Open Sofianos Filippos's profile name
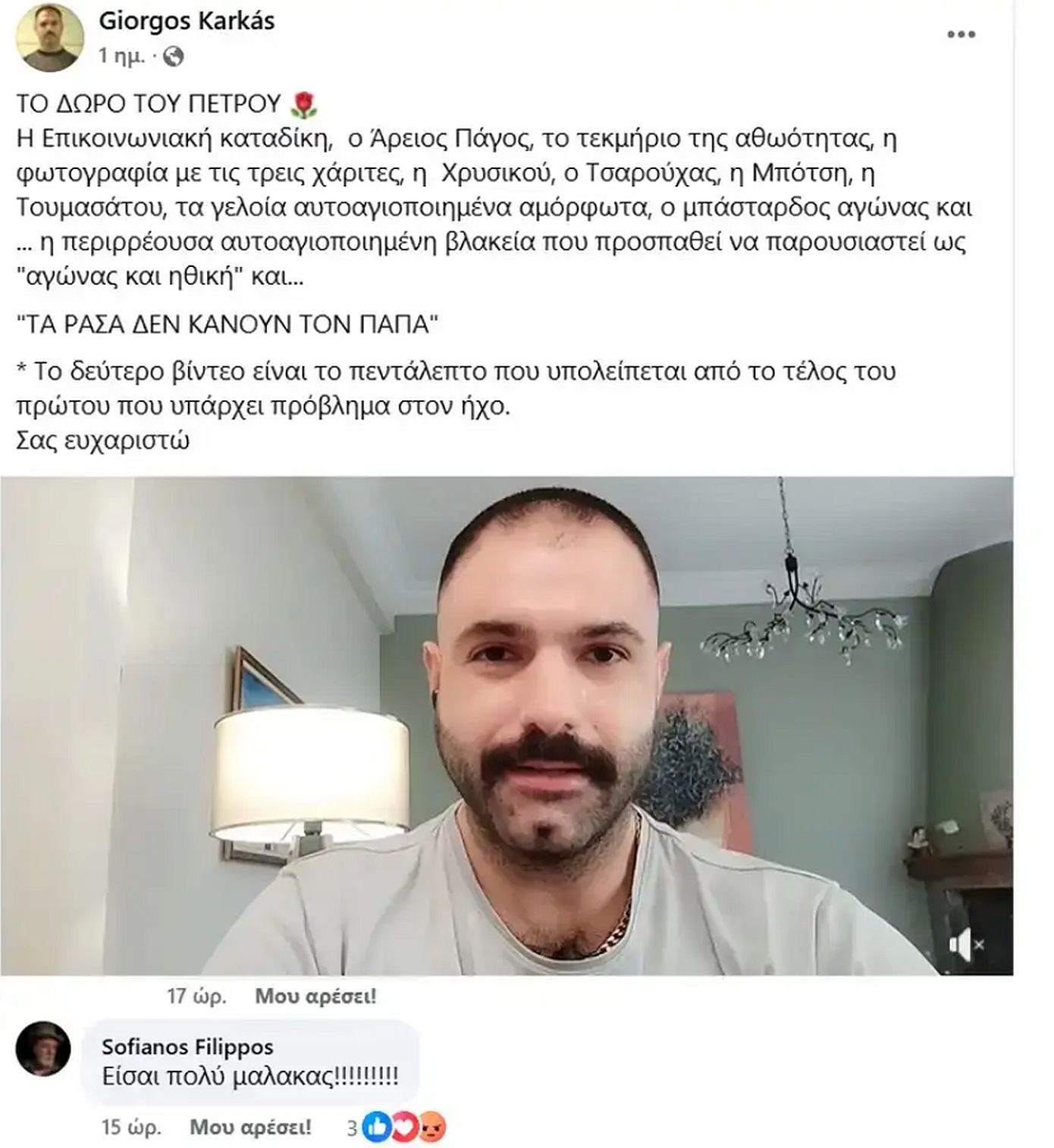Viewport: 1054px width, 1148px height. pos(187,1046)
